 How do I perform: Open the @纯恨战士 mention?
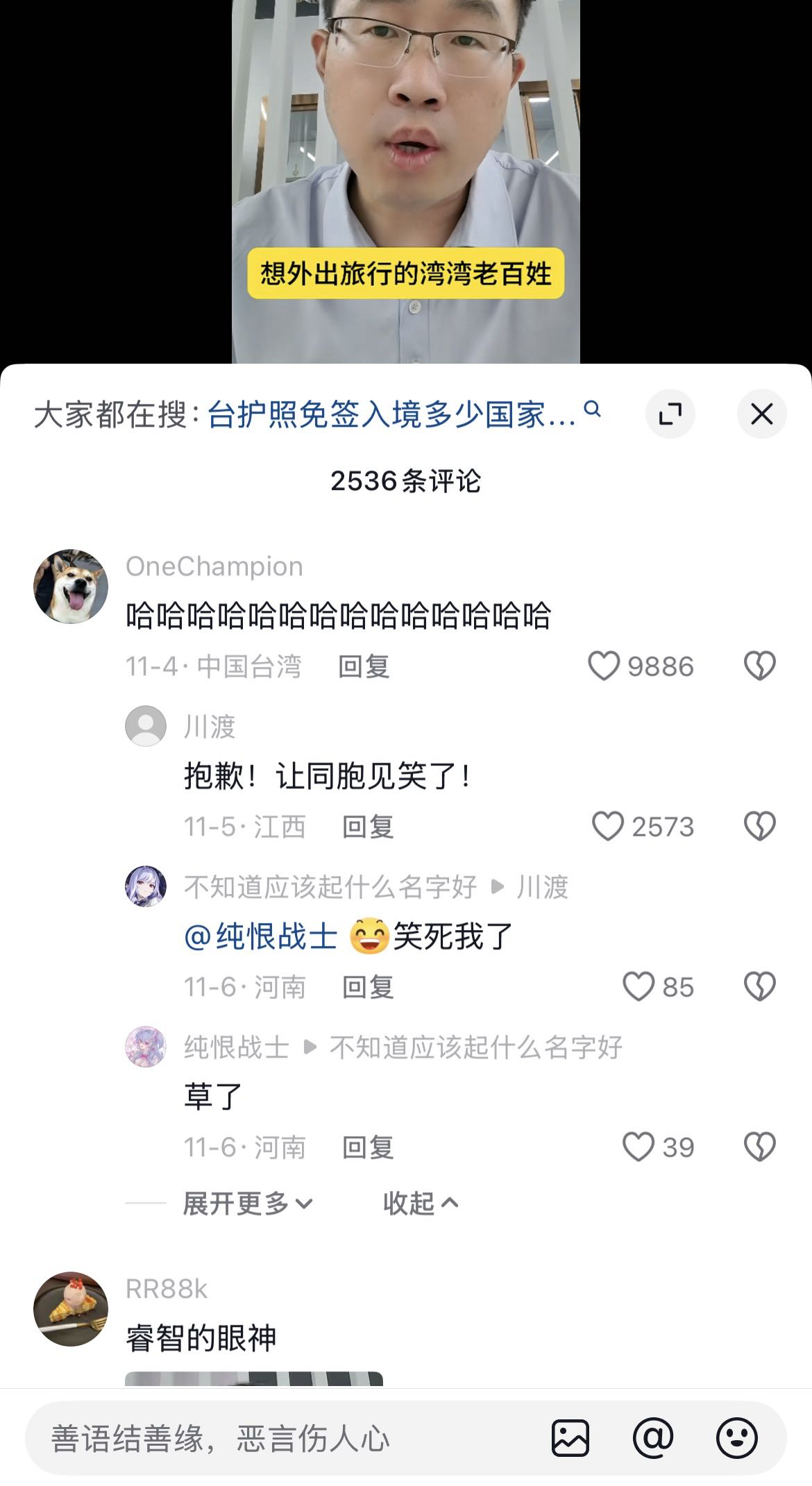coord(261,936)
